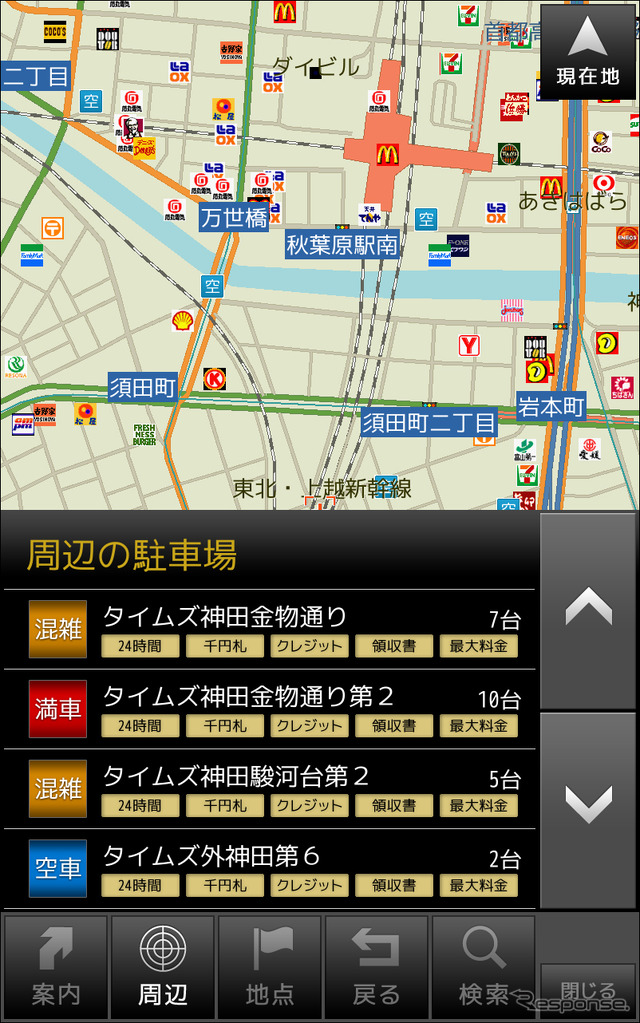Open タイムズ神田金物通り parking entry
This screenshot has height=1023, width=640.
coord(268,629)
